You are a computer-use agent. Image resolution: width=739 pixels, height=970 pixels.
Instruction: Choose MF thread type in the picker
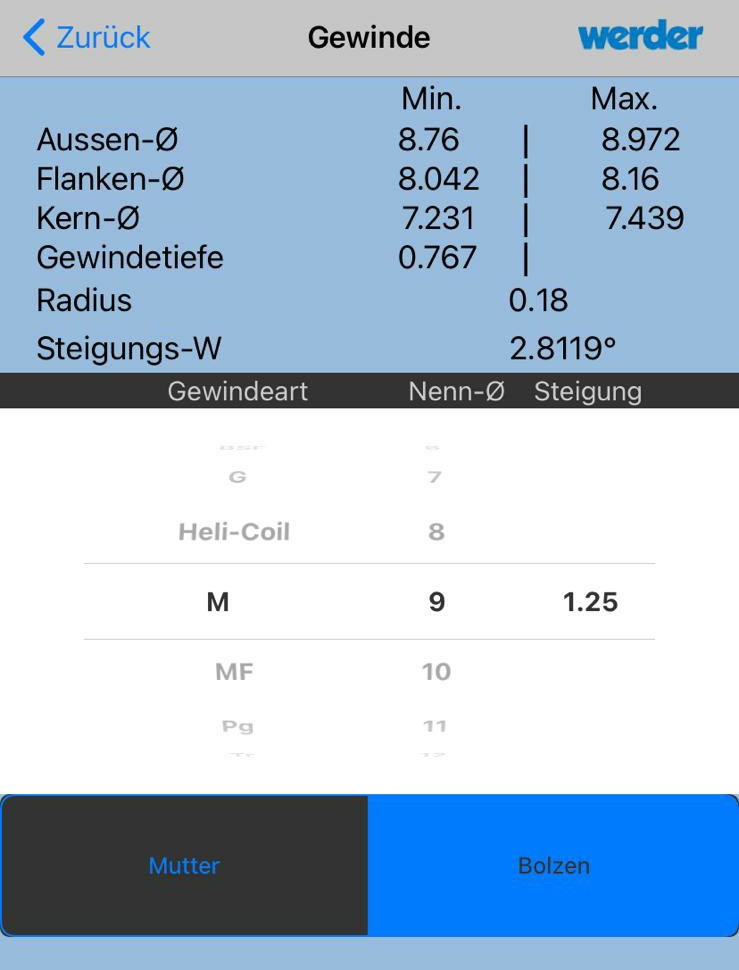(234, 672)
